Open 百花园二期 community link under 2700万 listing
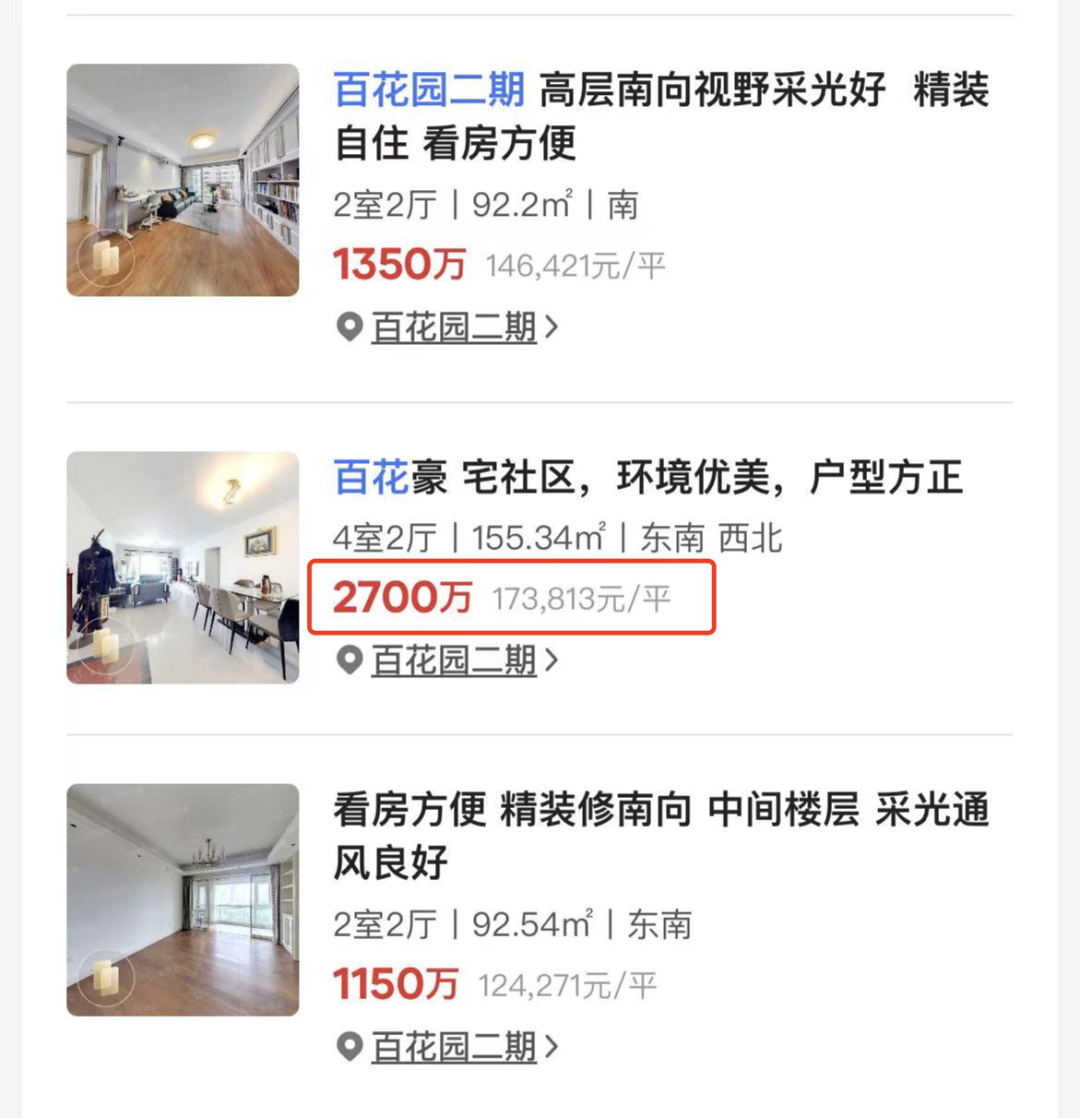This screenshot has width=1080, height=1118. 453,660
